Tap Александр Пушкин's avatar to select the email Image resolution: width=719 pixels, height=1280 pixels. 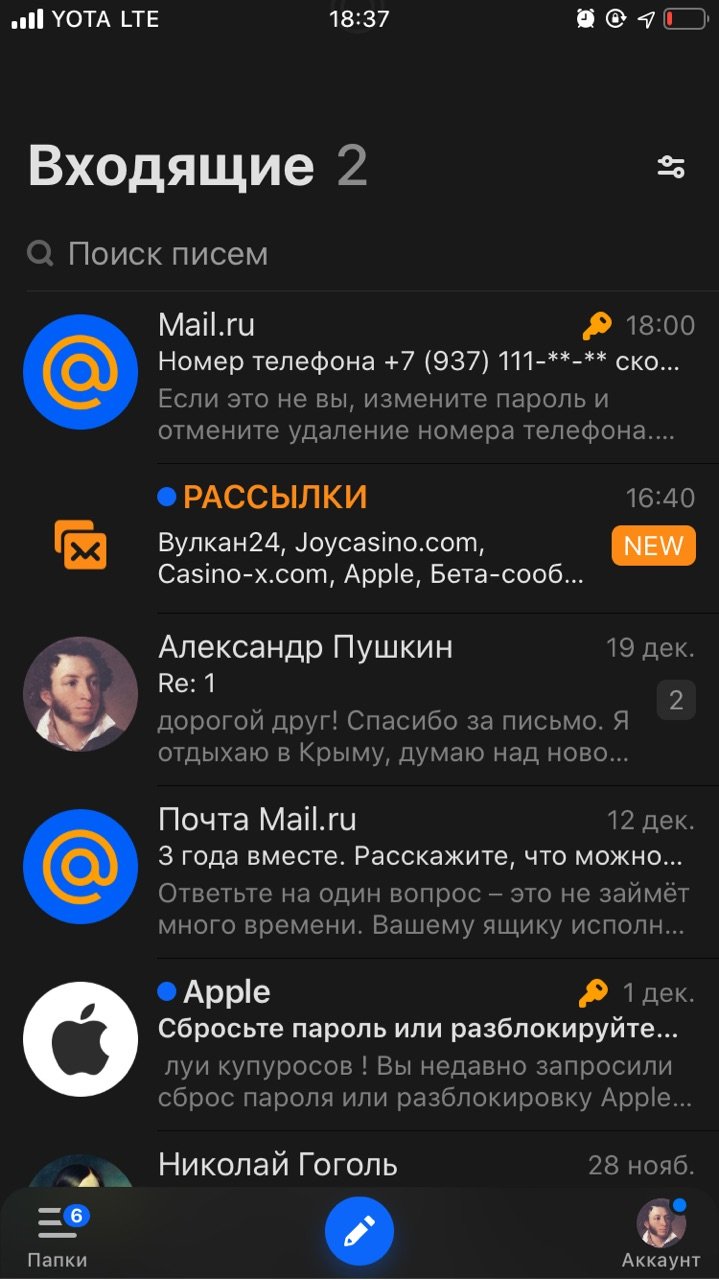click(x=80, y=694)
